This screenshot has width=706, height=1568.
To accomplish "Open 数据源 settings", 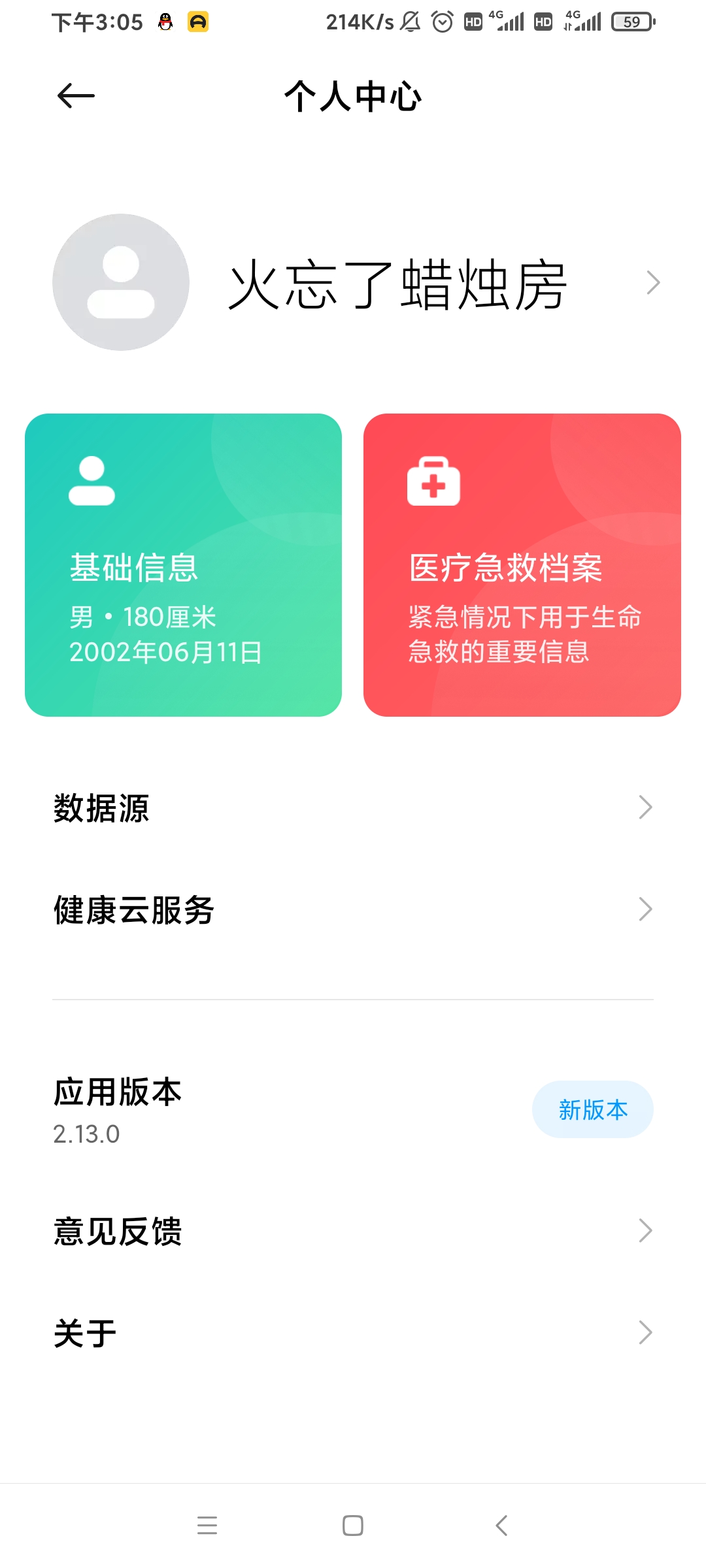I will point(353,808).
